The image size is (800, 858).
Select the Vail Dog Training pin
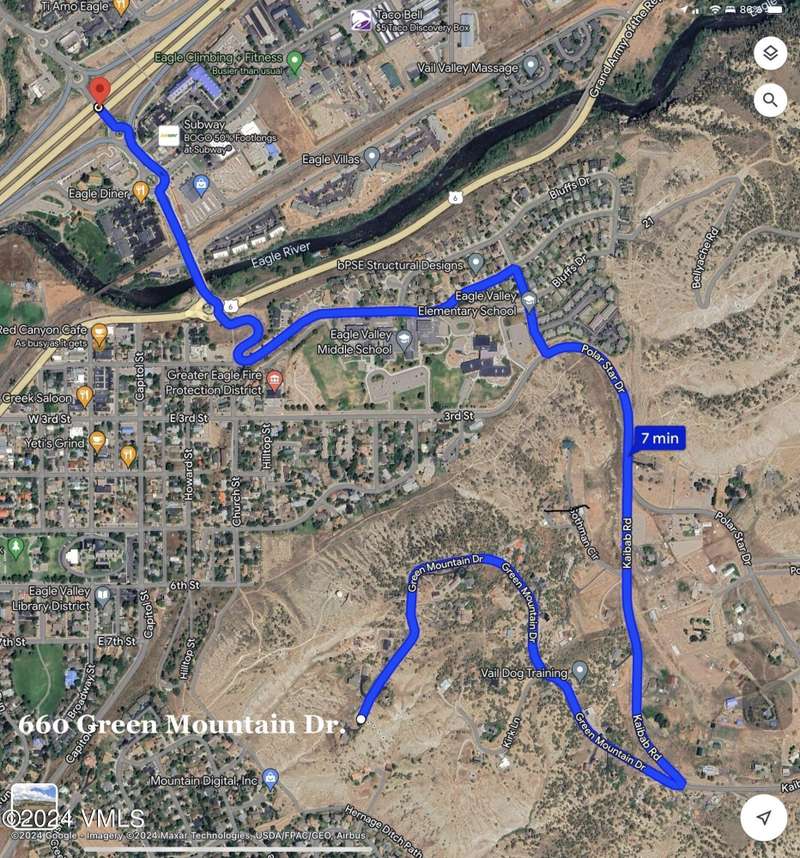tap(580, 670)
